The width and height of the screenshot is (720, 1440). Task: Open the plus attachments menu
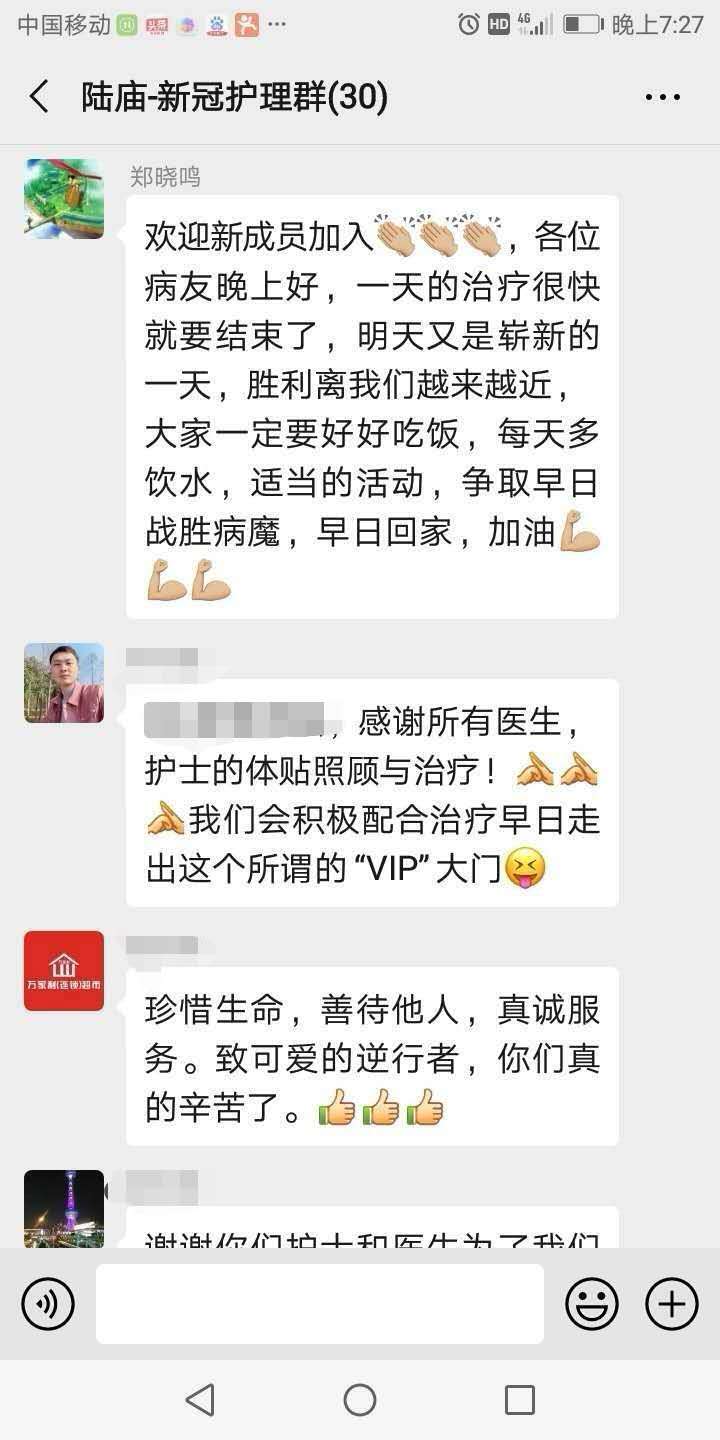672,1304
